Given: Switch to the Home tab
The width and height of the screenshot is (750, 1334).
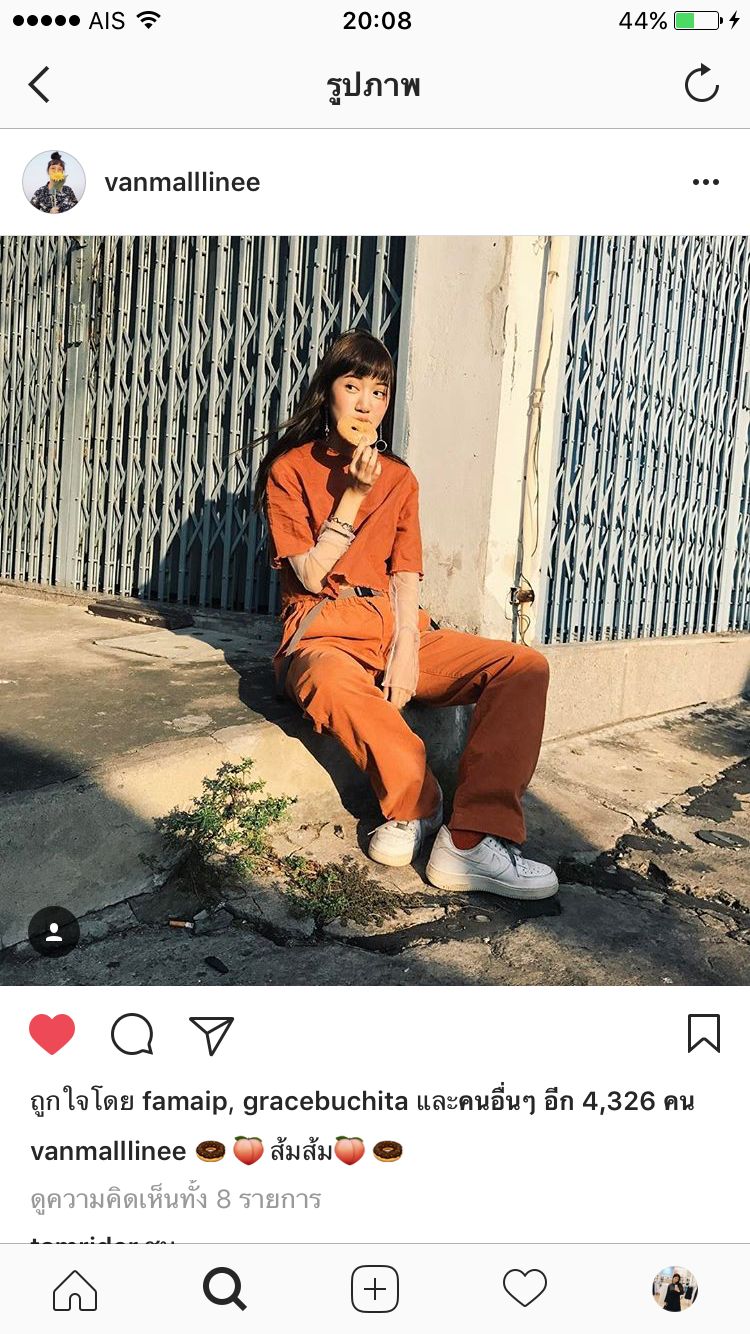Looking at the screenshot, I should pyautogui.click(x=75, y=1289).
